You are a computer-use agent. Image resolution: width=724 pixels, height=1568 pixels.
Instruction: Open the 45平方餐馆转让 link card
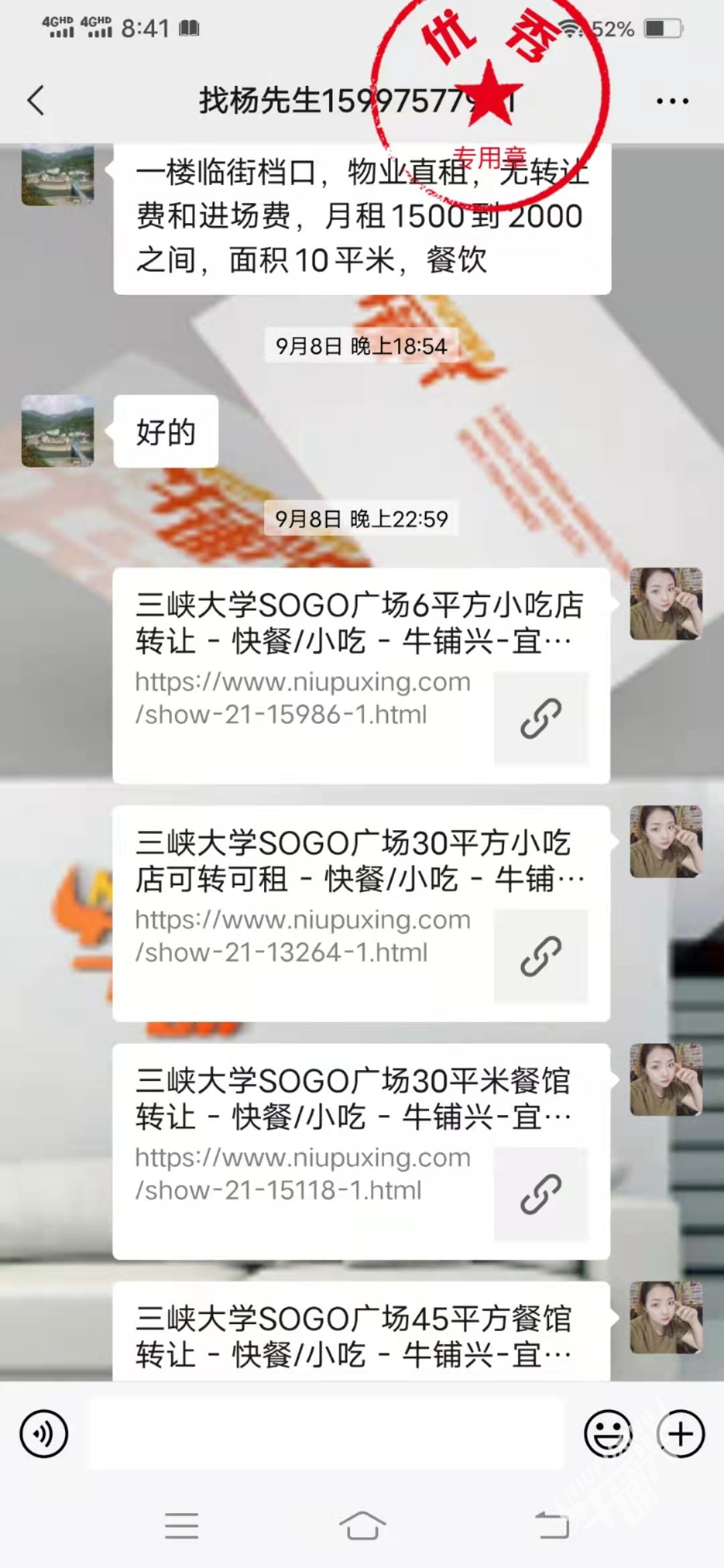coord(361,1335)
